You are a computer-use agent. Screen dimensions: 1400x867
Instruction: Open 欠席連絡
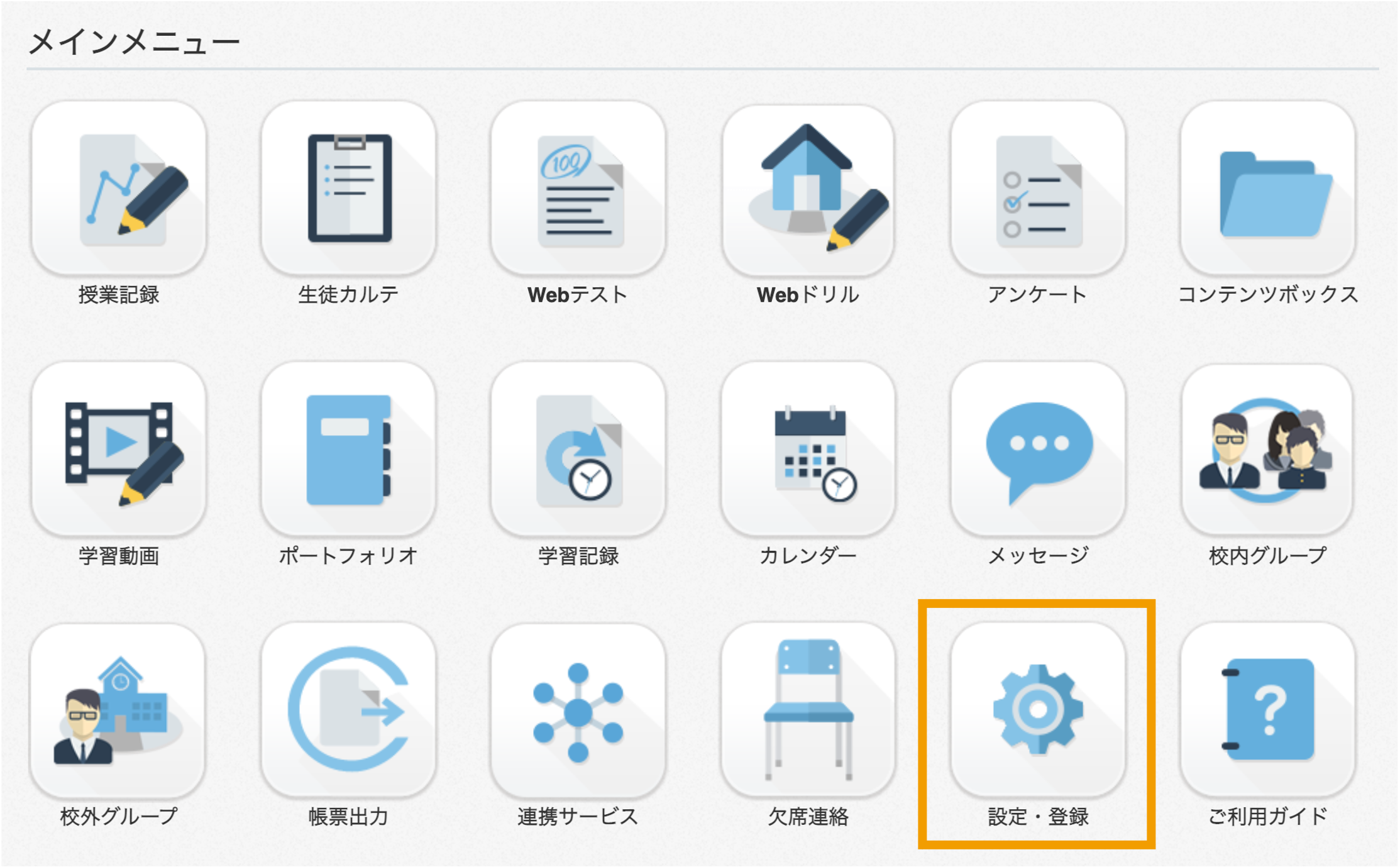pos(808,710)
